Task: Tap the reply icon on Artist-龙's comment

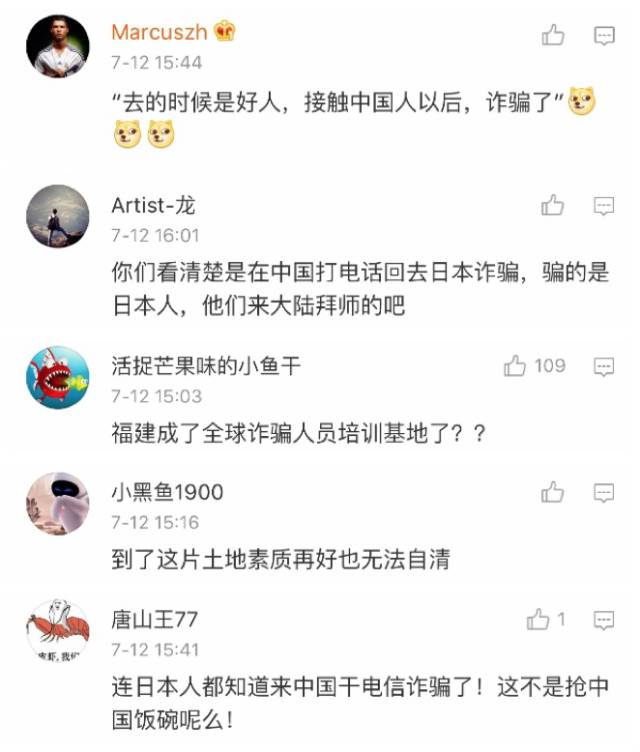Action: pos(604,206)
